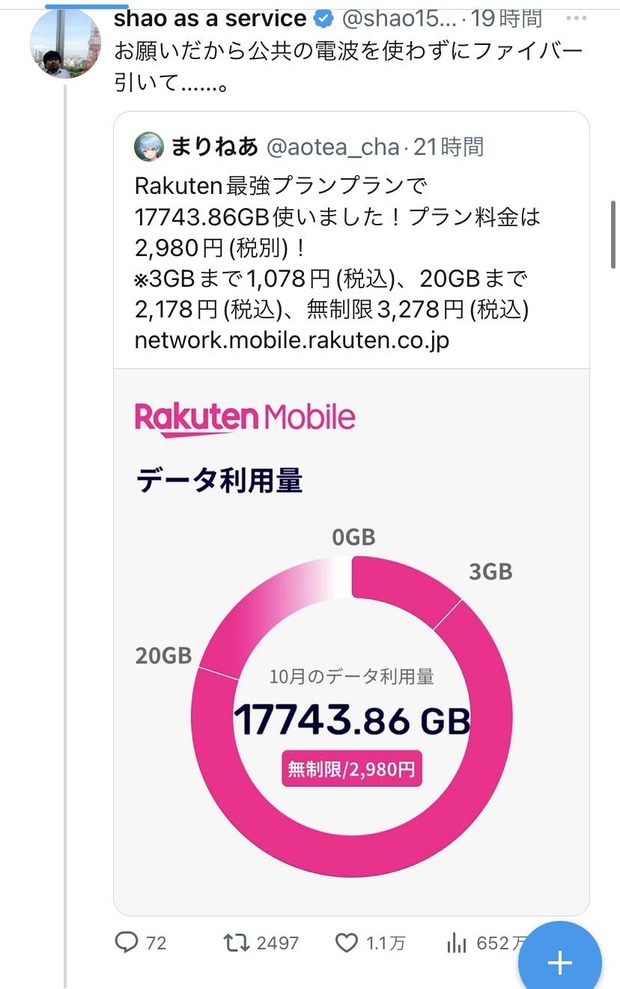Compose a new tweet with plus button
This screenshot has height=989, width=620.
pos(559,962)
